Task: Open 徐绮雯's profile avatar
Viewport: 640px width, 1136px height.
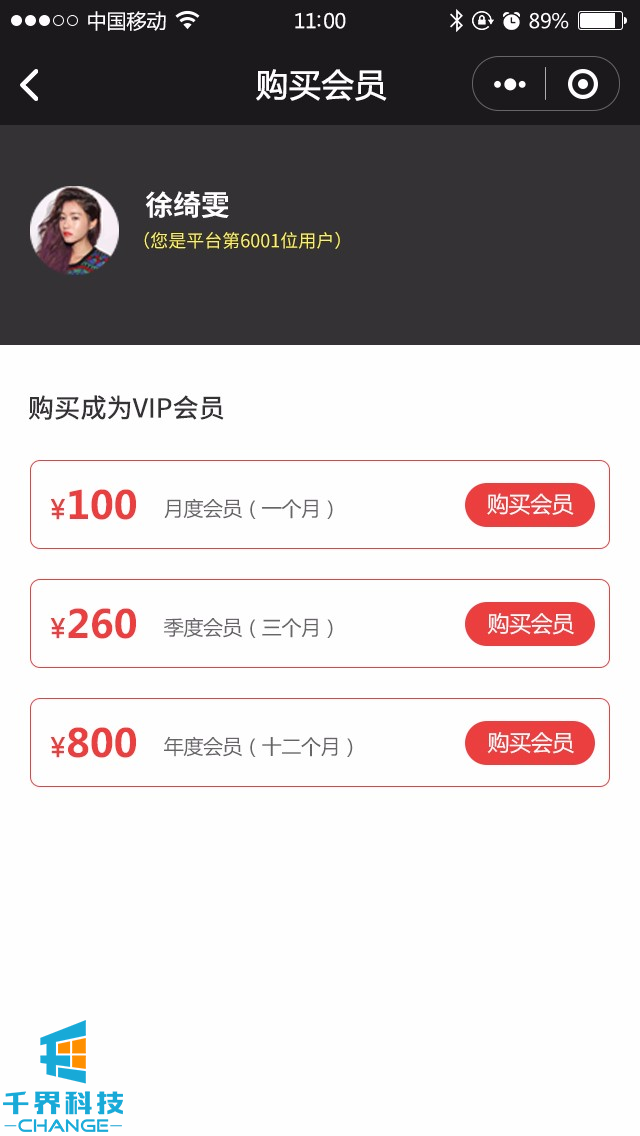Action: (74, 230)
